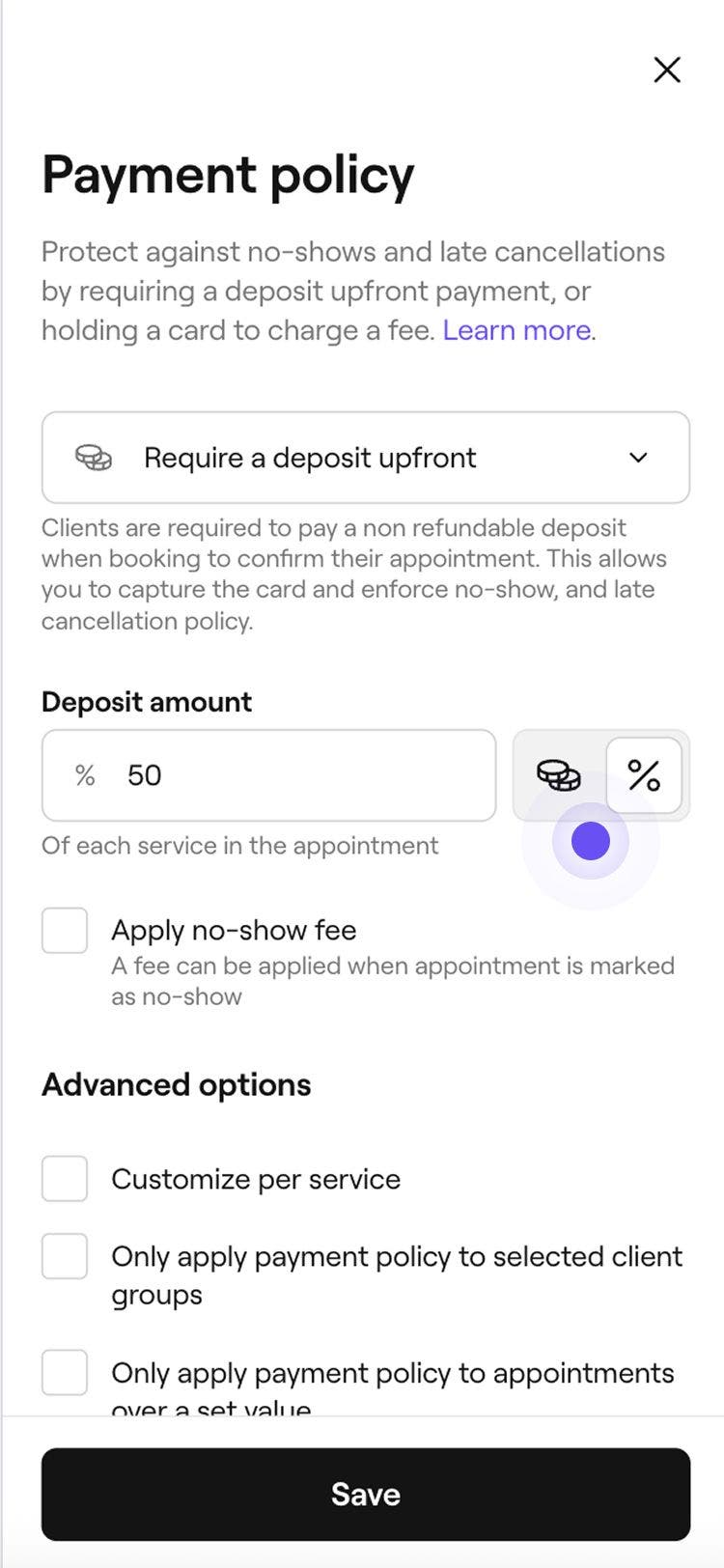This screenshot has height=1568, width=724.
Task: Select the coins icon for fixed amount deposit
Action: coord(558,775)
